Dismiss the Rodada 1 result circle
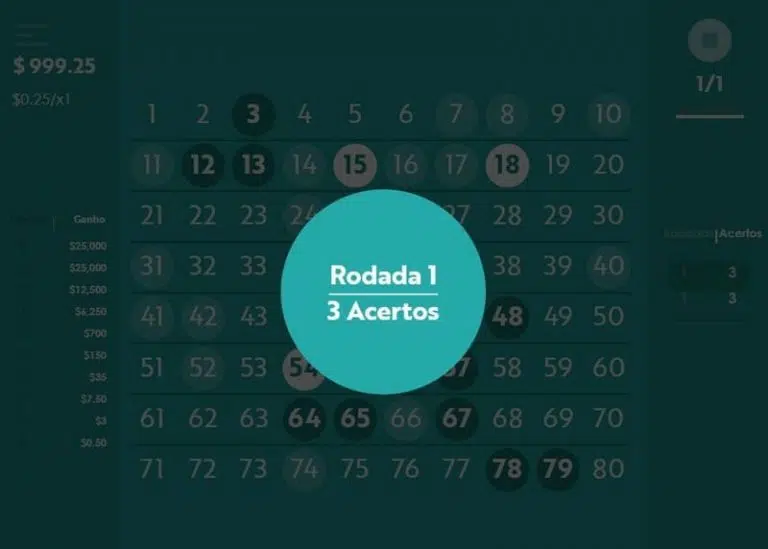The height and width of the screenshot is (549, 768). click(x=383, y=292)
